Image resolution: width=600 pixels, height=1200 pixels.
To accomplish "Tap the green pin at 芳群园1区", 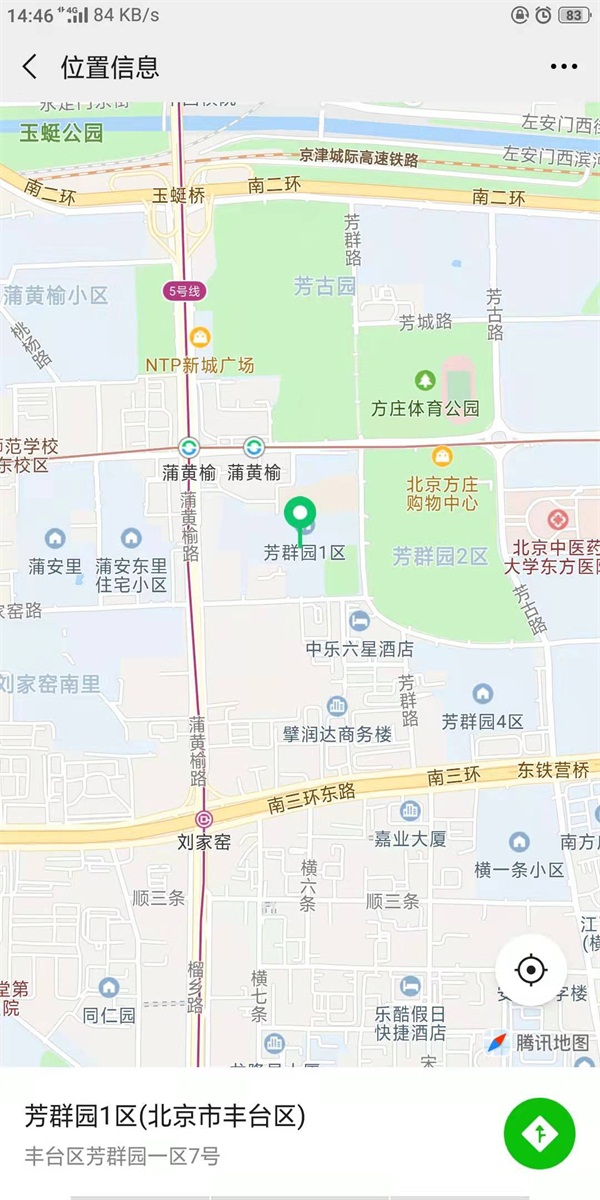I will tap(299, 516).
